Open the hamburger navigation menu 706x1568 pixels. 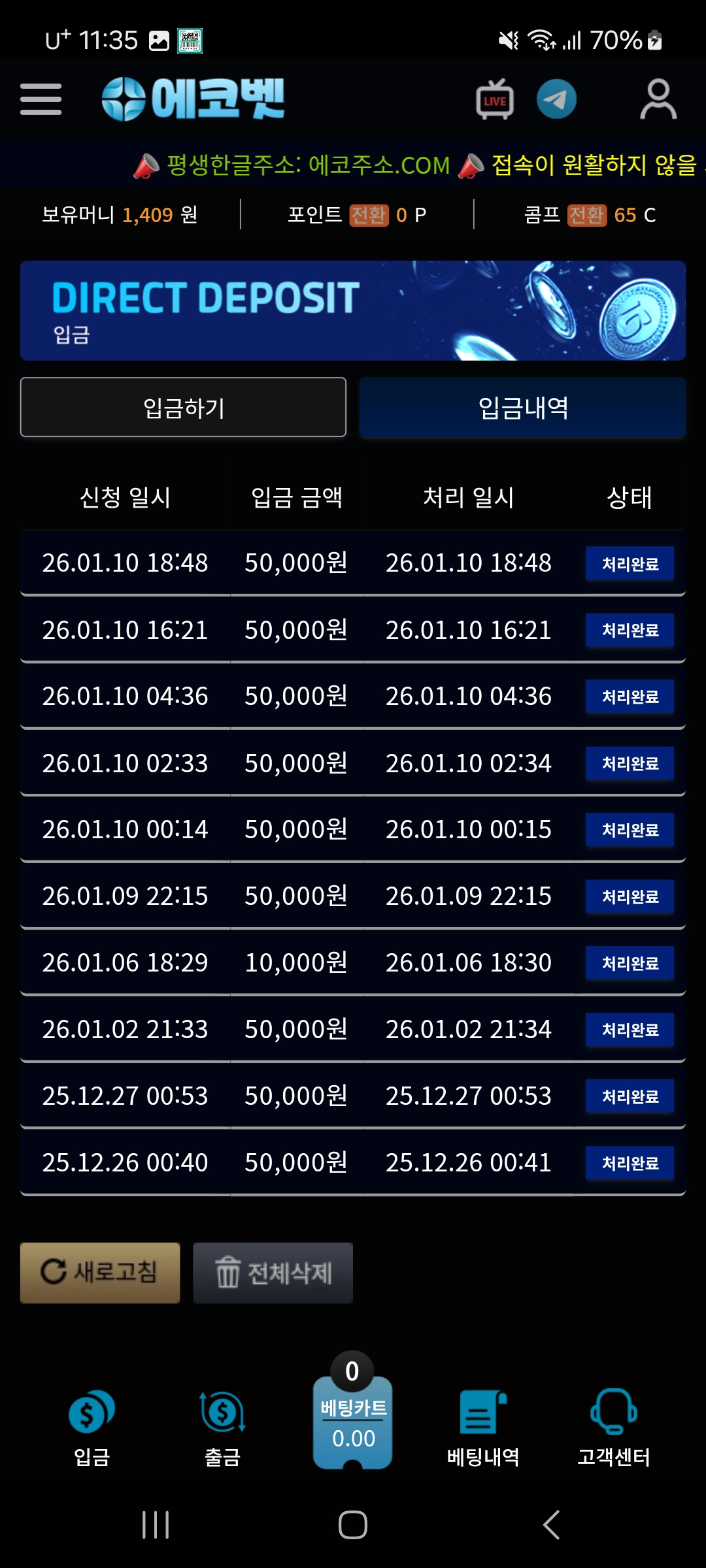click(x=41, y=99)
